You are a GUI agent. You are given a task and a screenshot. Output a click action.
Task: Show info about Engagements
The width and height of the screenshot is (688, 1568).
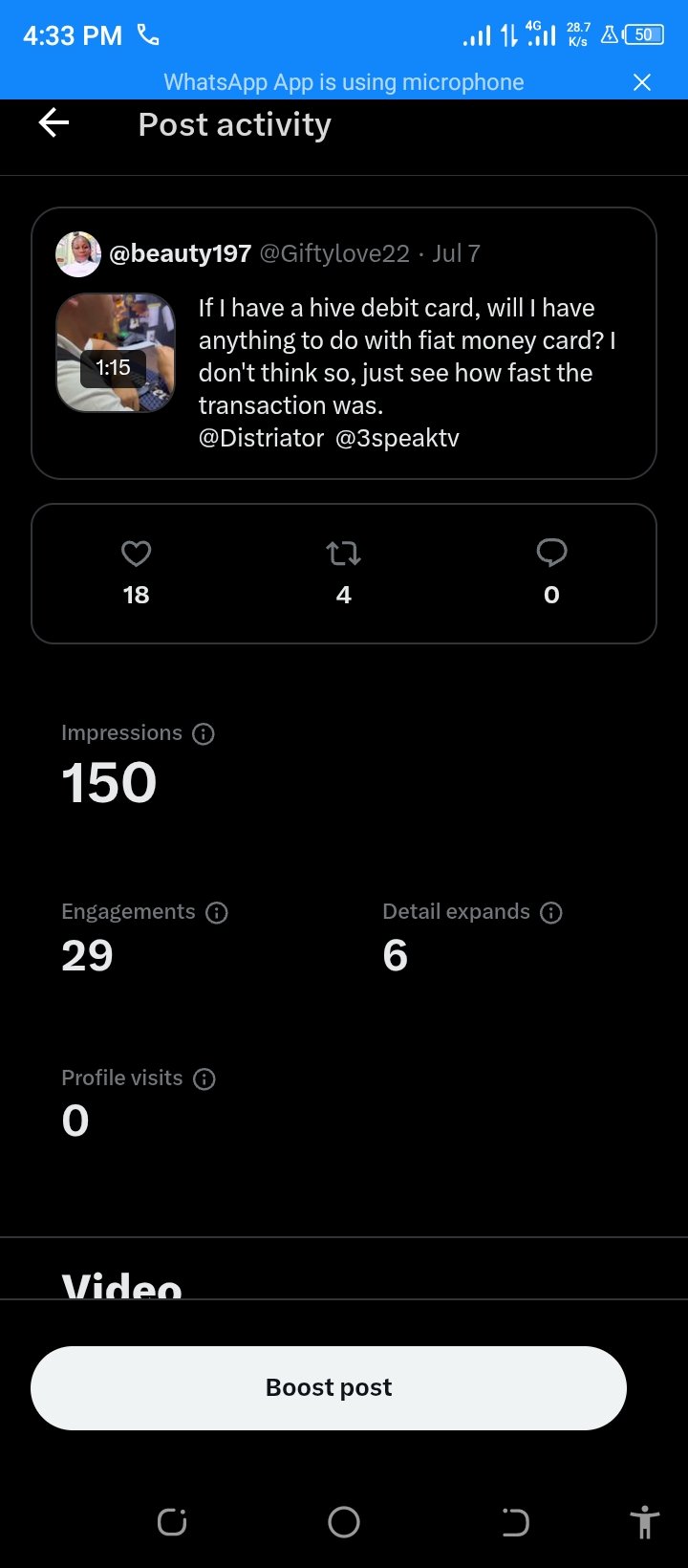pos(217,912)
